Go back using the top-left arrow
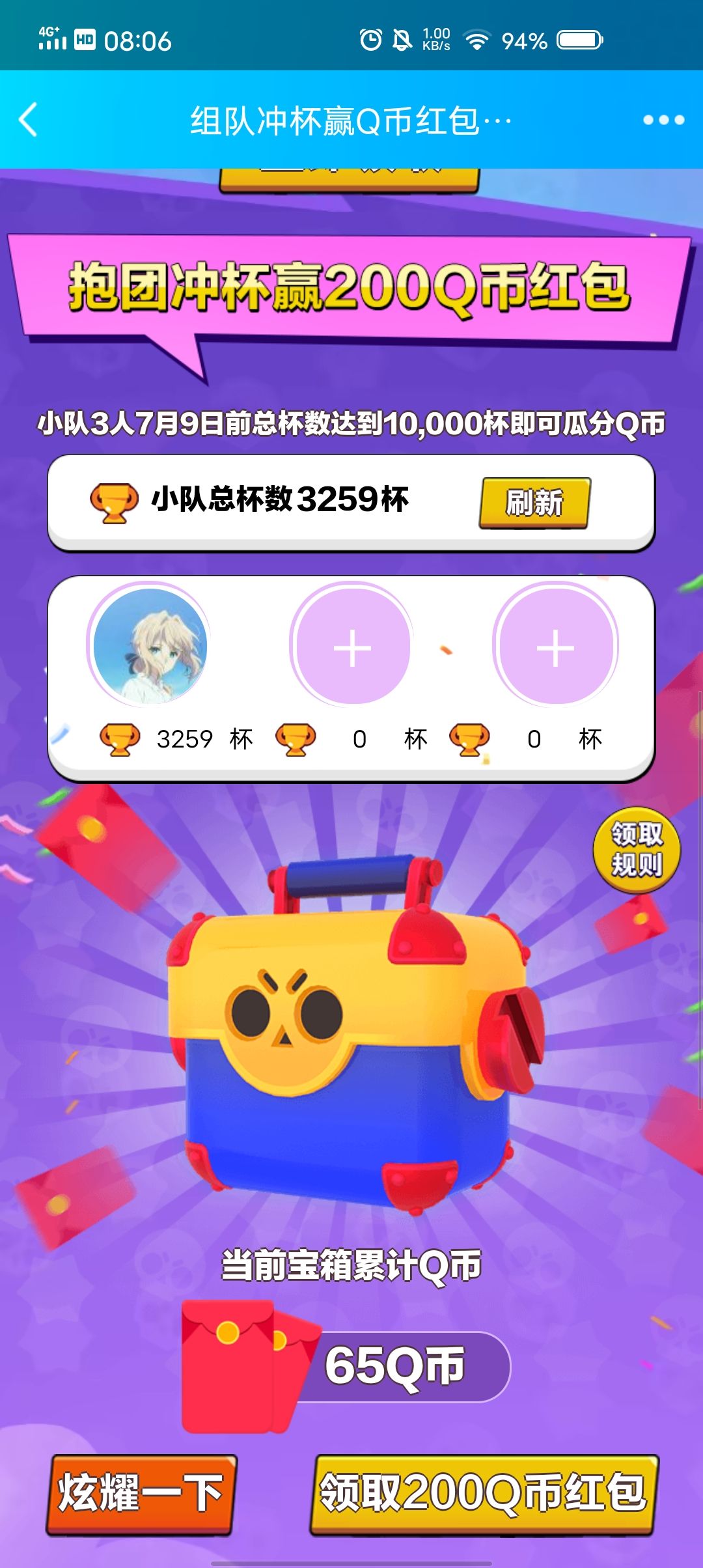This screenshot has width=703, height=1568. coord(28,120)
